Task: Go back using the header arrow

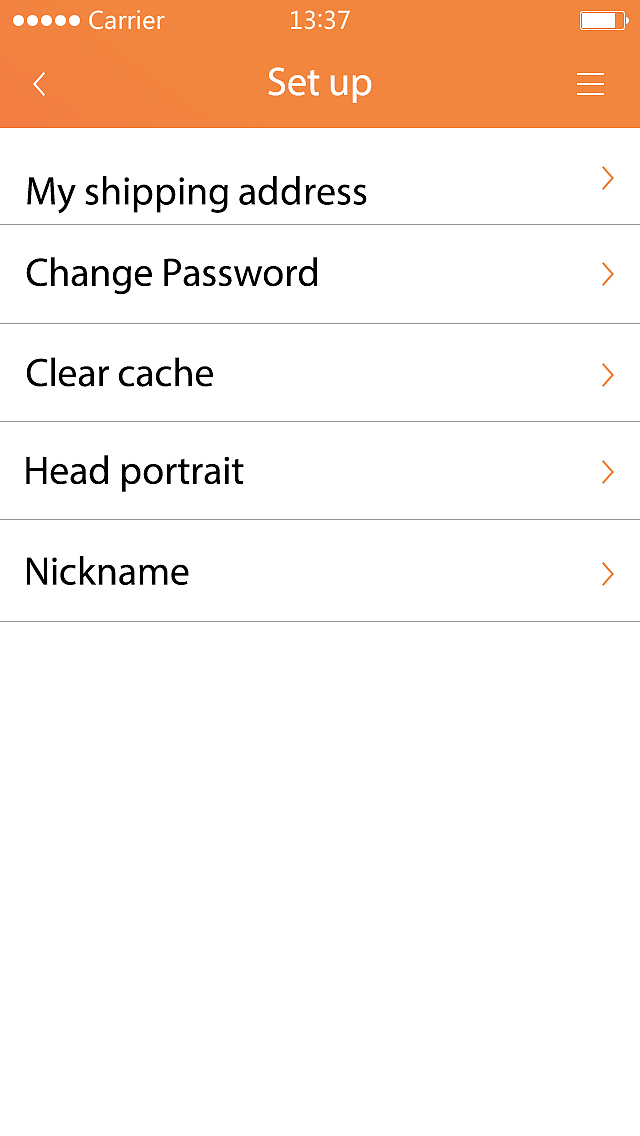Action: point(40,84)
